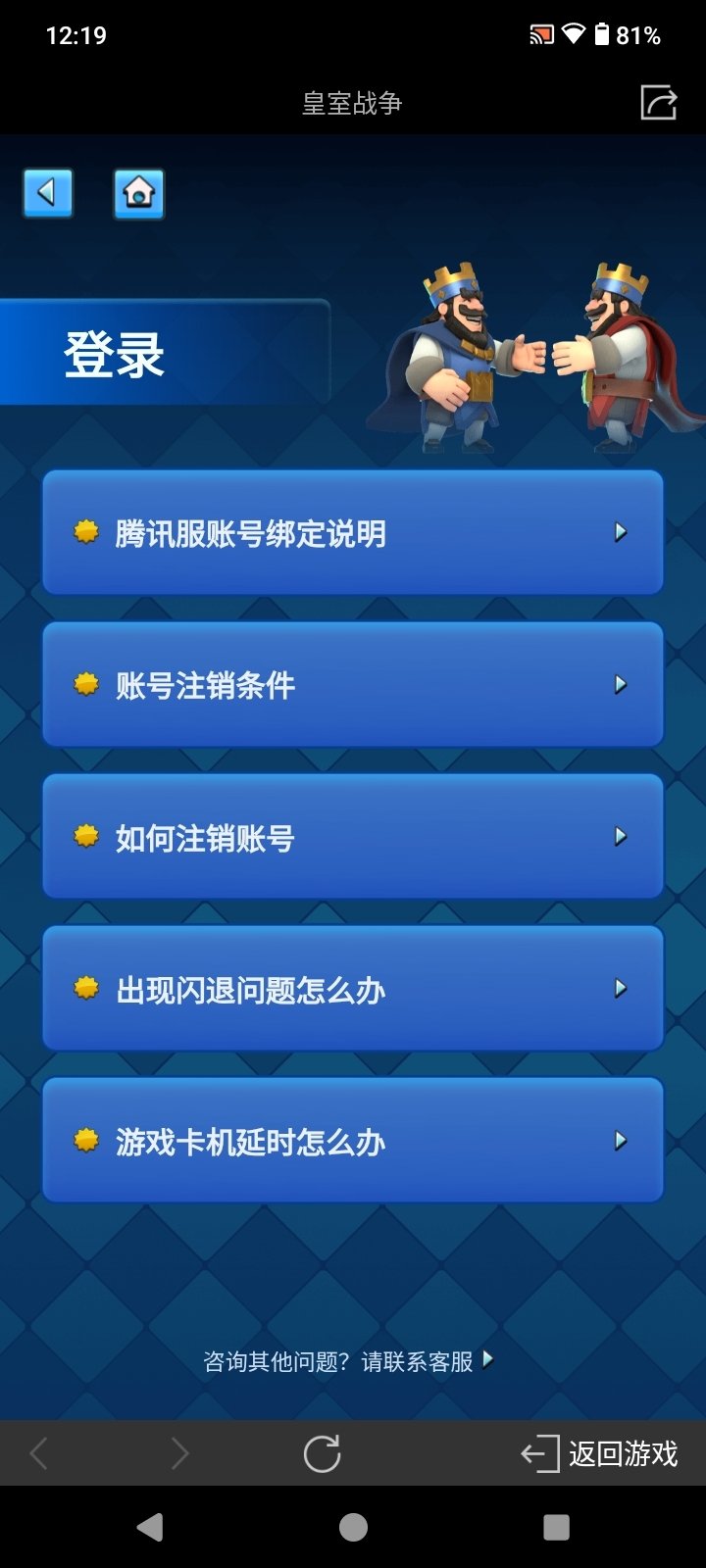Open the help center home icon

click(x=138, y=193)
